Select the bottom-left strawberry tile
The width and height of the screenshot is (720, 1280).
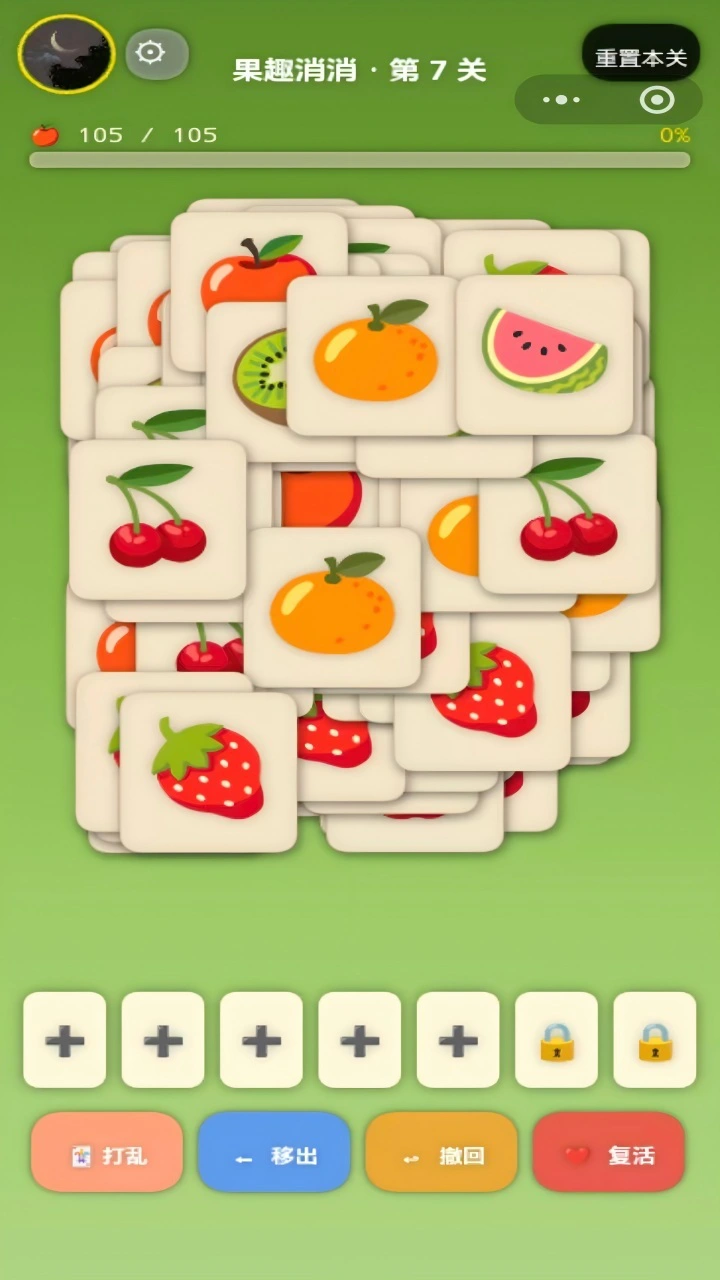pos(208,772)
